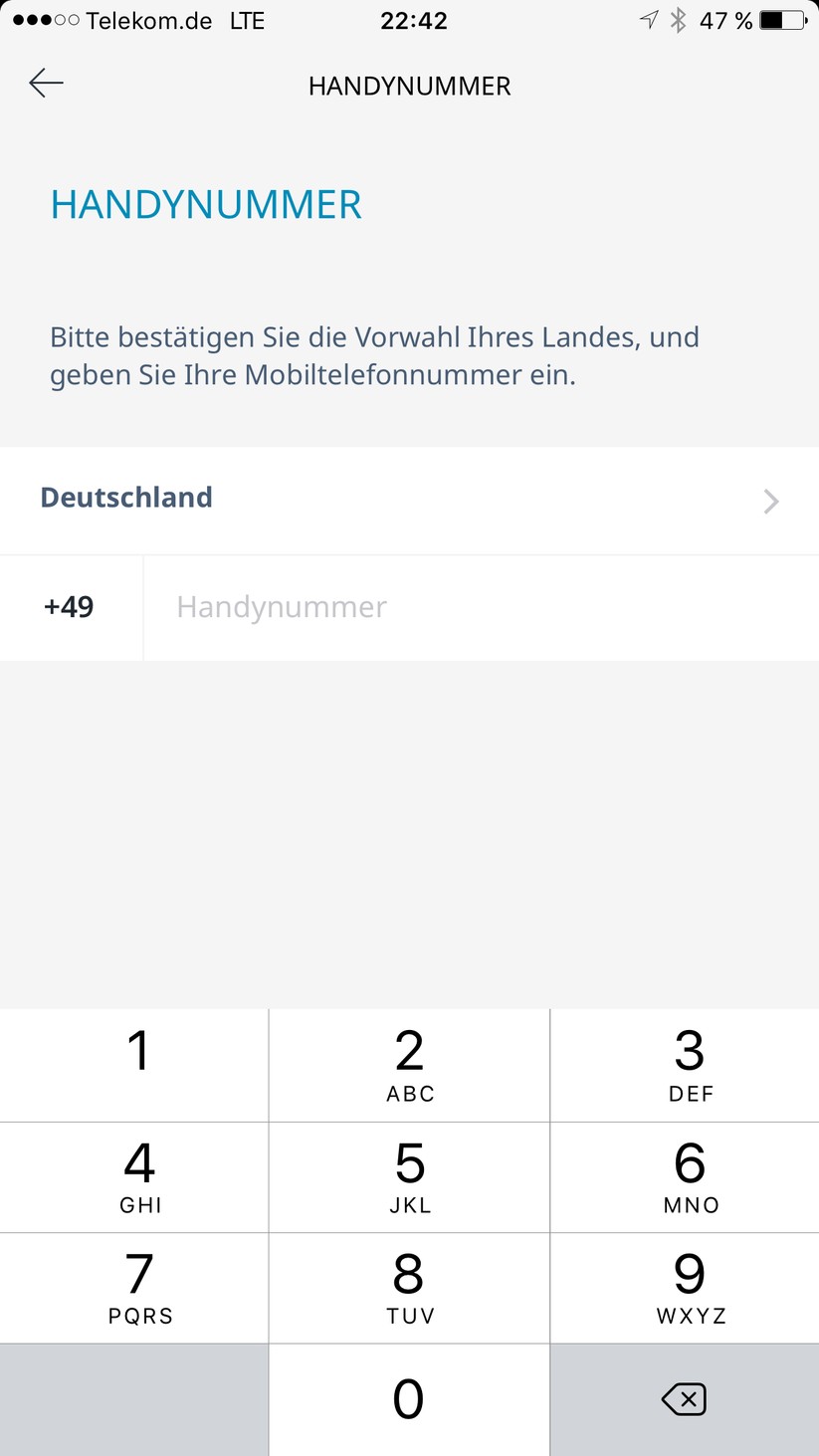Tap the backspace key on the keypad
Screen dimensions: 819x1456
(684, 1399)
